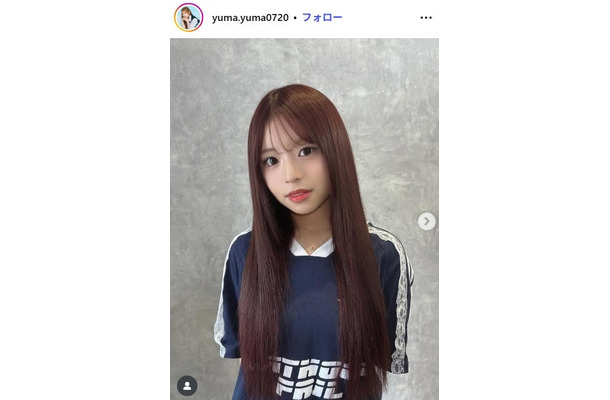Tap the yuma.yuma0720 username
This screenshot has width=610, height=400.
point(252,18)
